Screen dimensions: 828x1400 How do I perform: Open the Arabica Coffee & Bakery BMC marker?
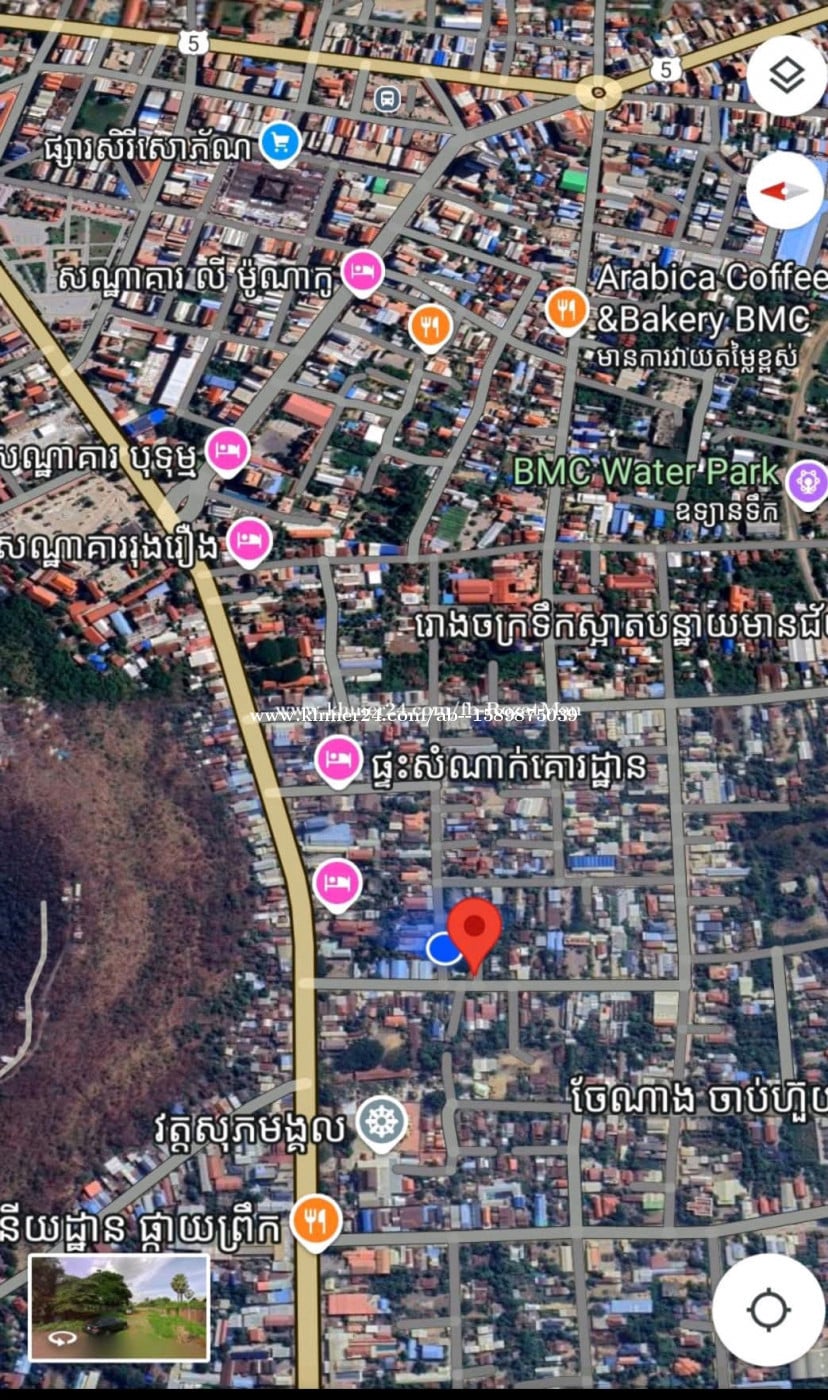(566, 308)
